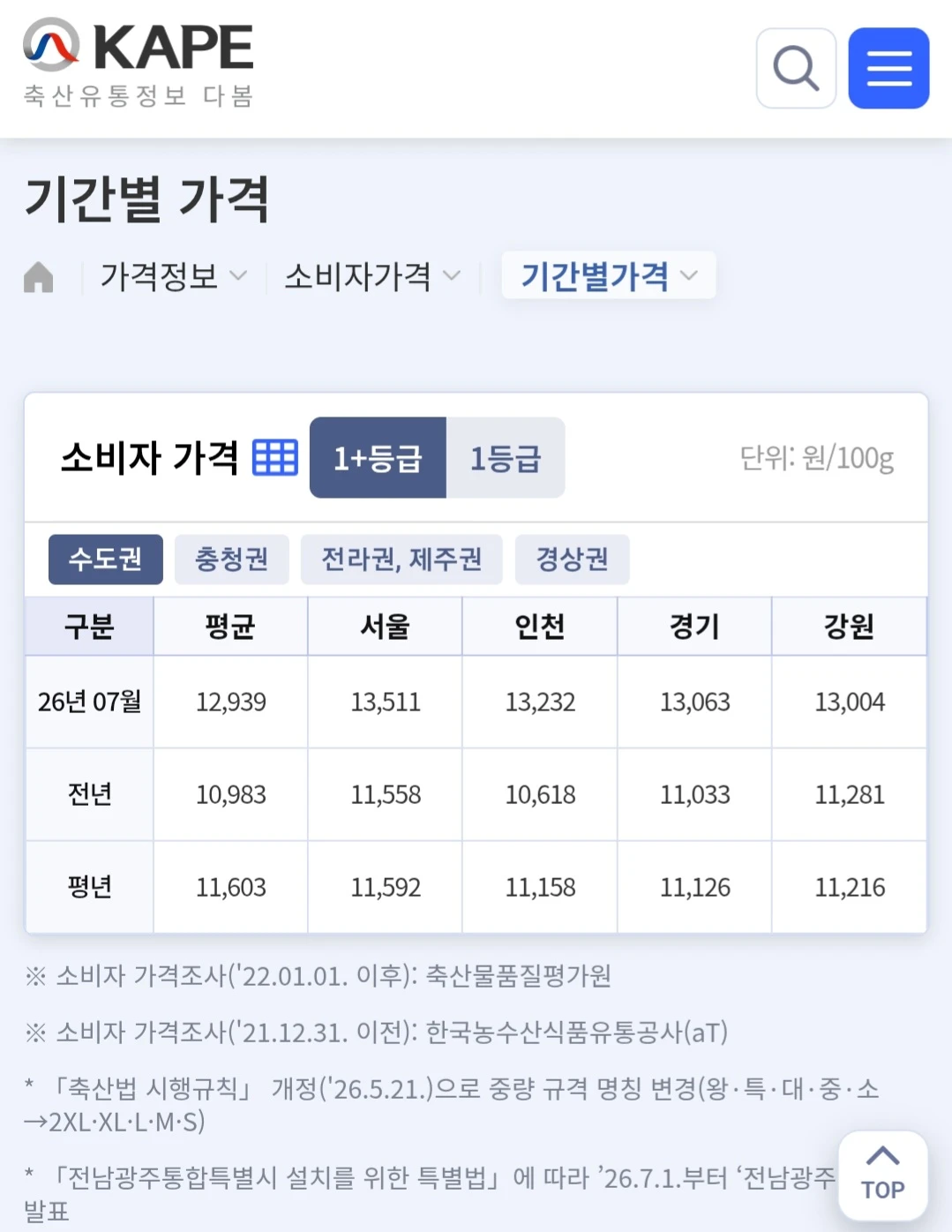The width and height of the screenshot is (952, 1232).
Task: Expand the 기간별가격 breadcrumb dropdown
Action: tap(609, 276)
